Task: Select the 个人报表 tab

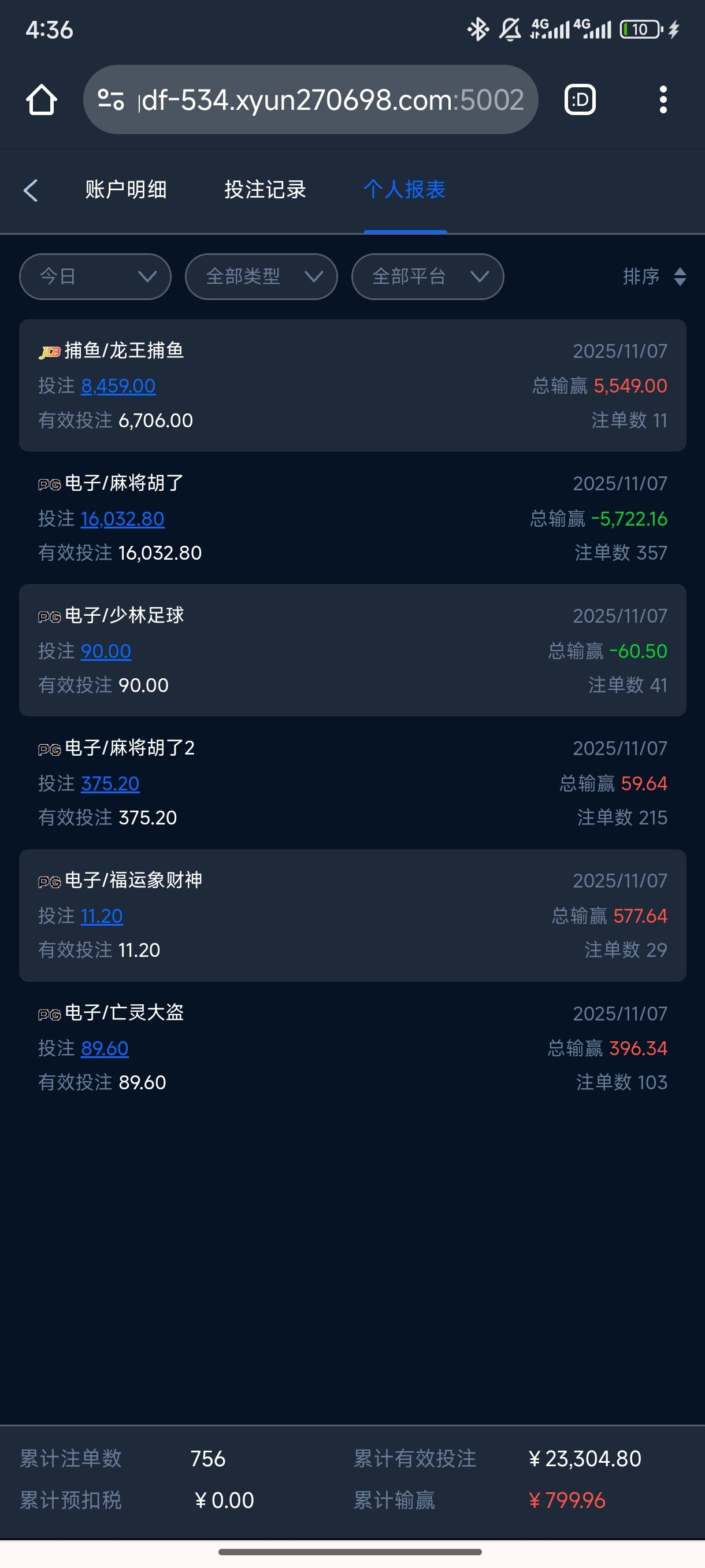Action: [405, 190]
